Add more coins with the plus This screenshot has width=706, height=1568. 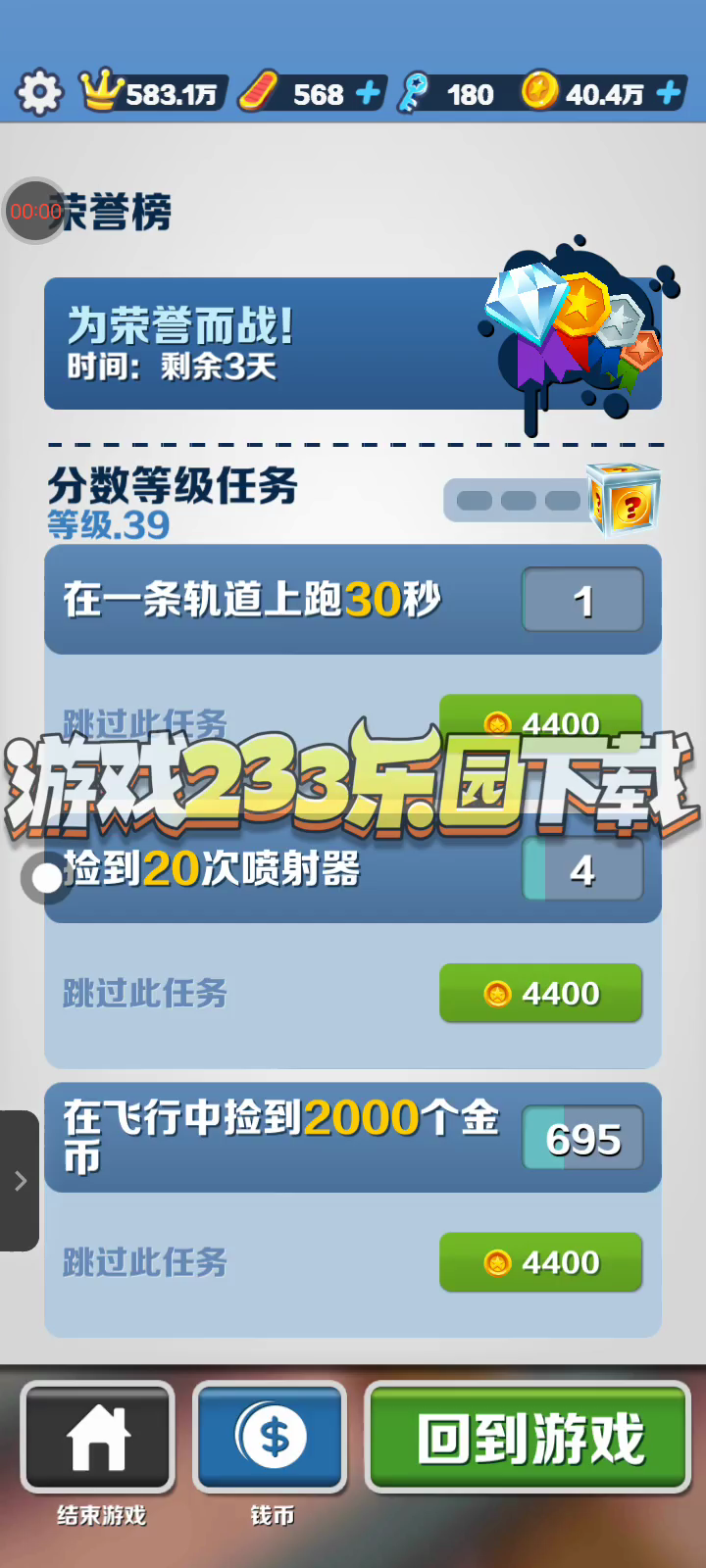[x=669, y=93]
